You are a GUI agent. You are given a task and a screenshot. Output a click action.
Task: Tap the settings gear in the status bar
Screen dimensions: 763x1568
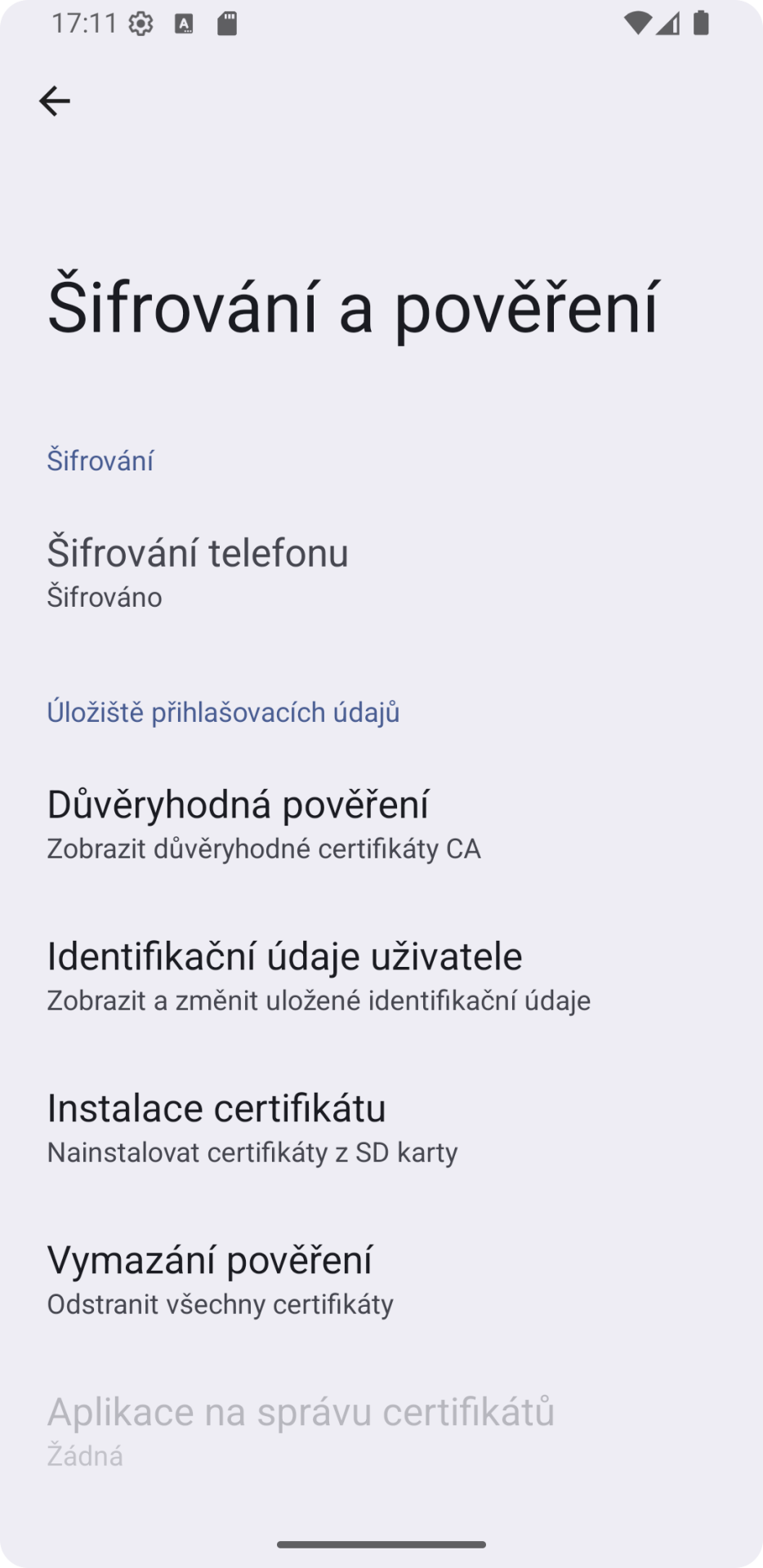pos(139,23)
